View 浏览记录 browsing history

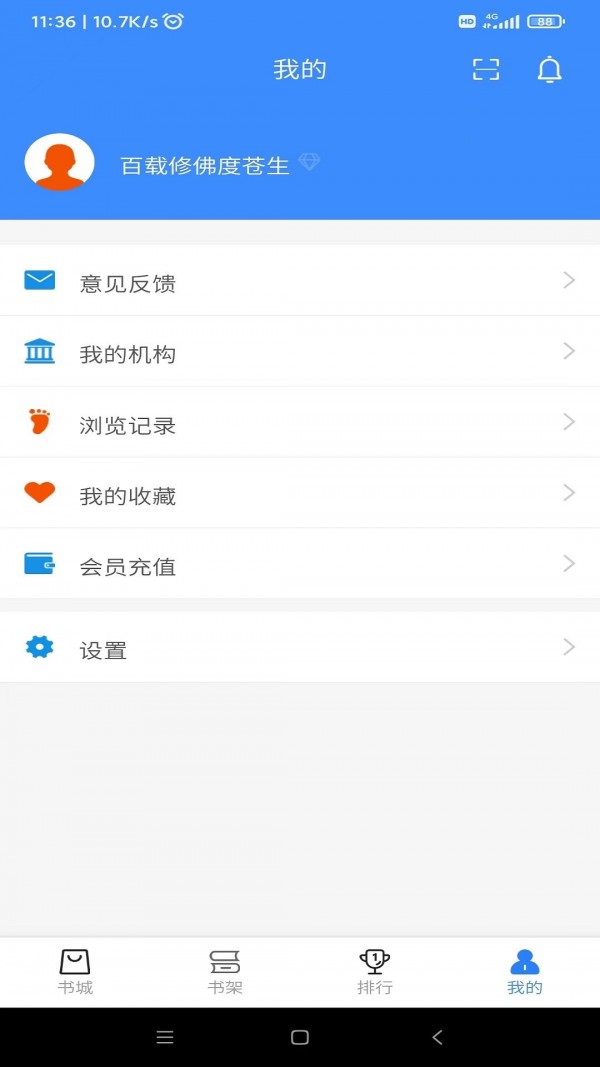[x=300, y=423]
